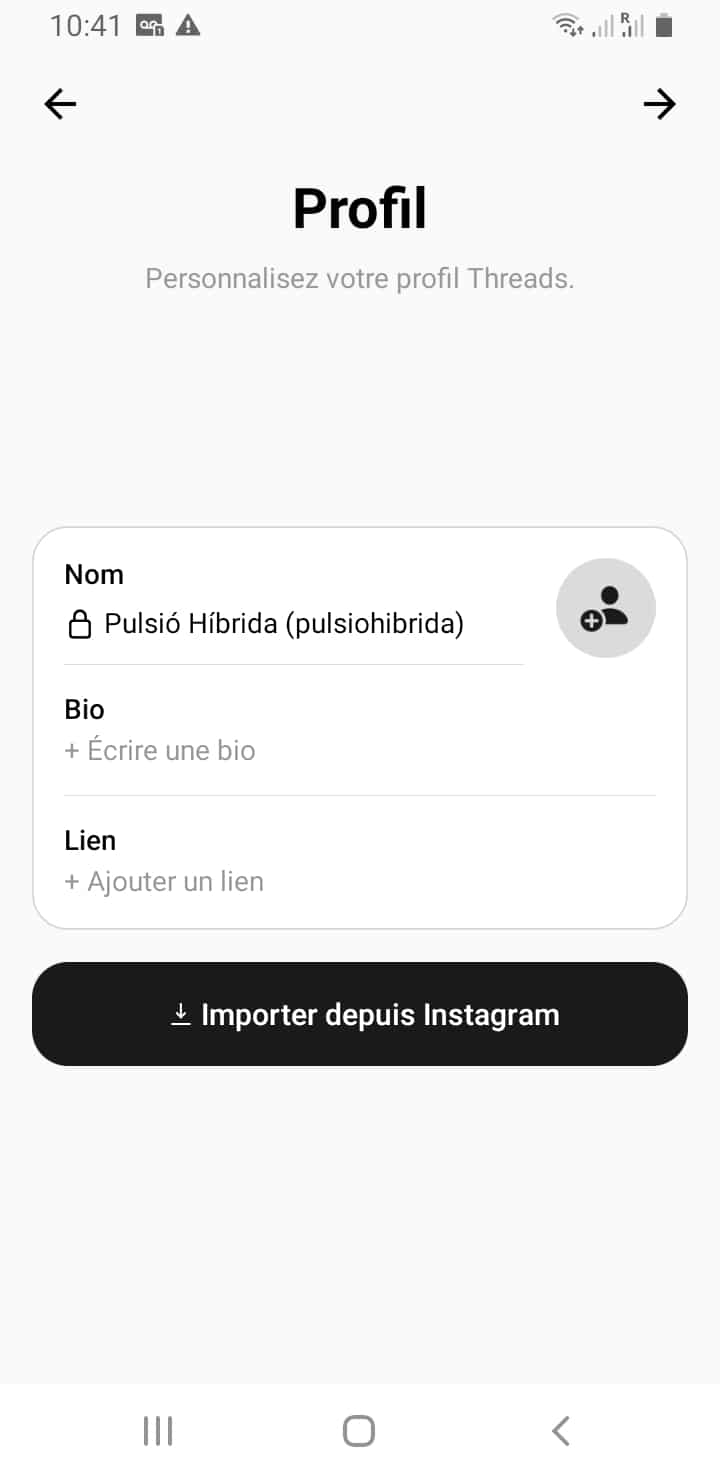This screenshot has width=720, height=1480.
Task: Click the Profil page title
Action: pyautogui.click(x=360, y=207)
